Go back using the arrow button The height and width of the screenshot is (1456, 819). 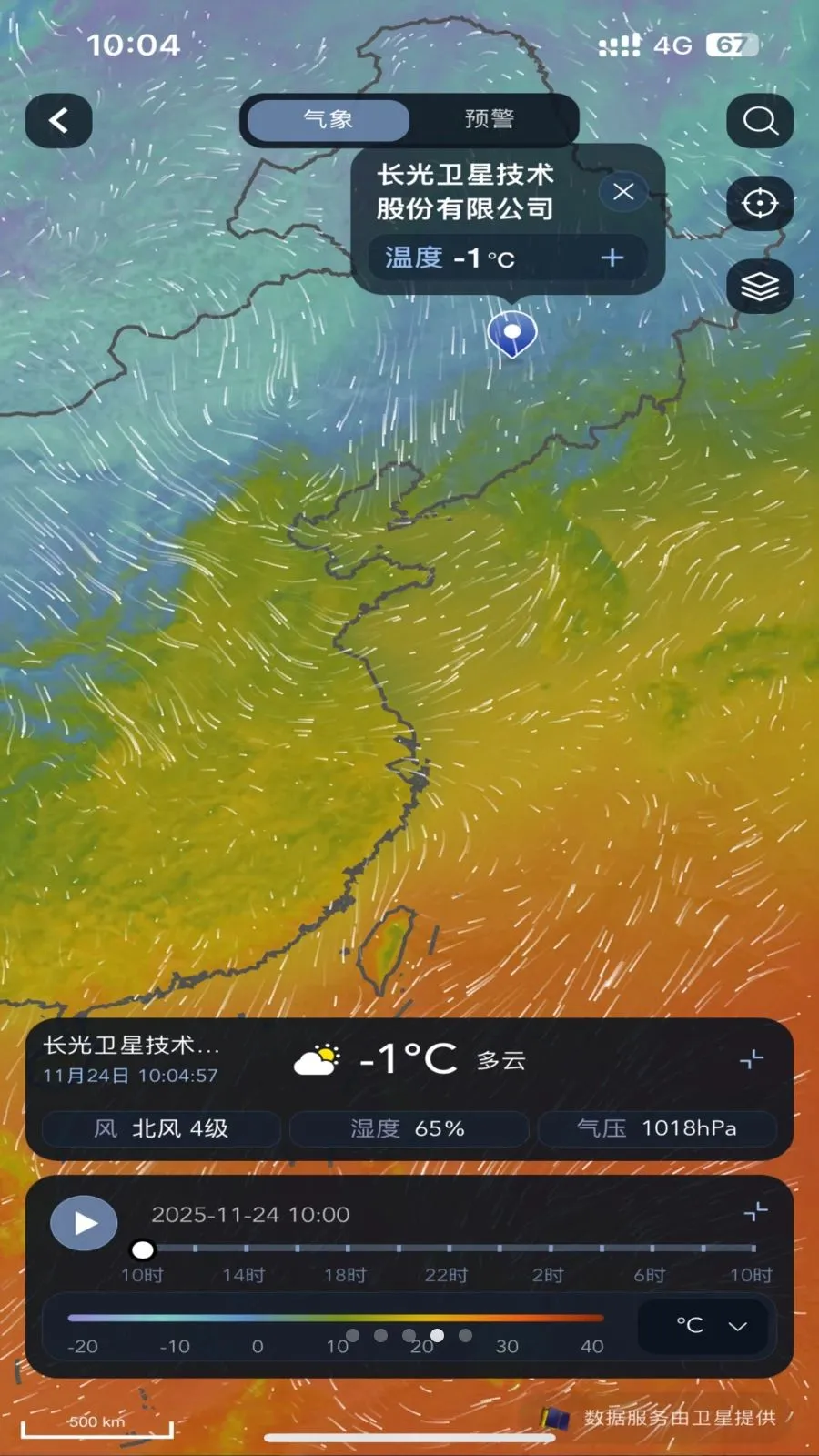tap(58, 120)
